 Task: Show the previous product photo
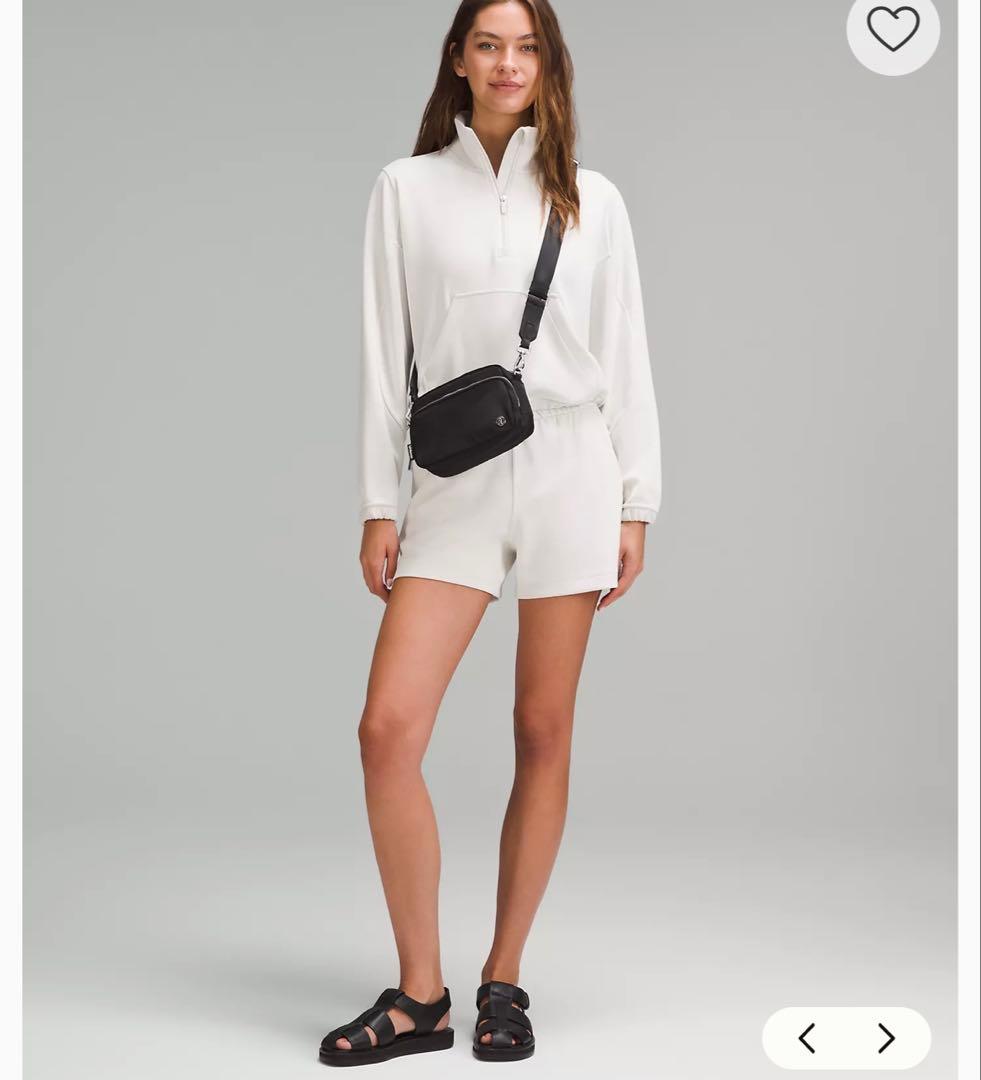pyautogui.click(x=807, y=1038)
